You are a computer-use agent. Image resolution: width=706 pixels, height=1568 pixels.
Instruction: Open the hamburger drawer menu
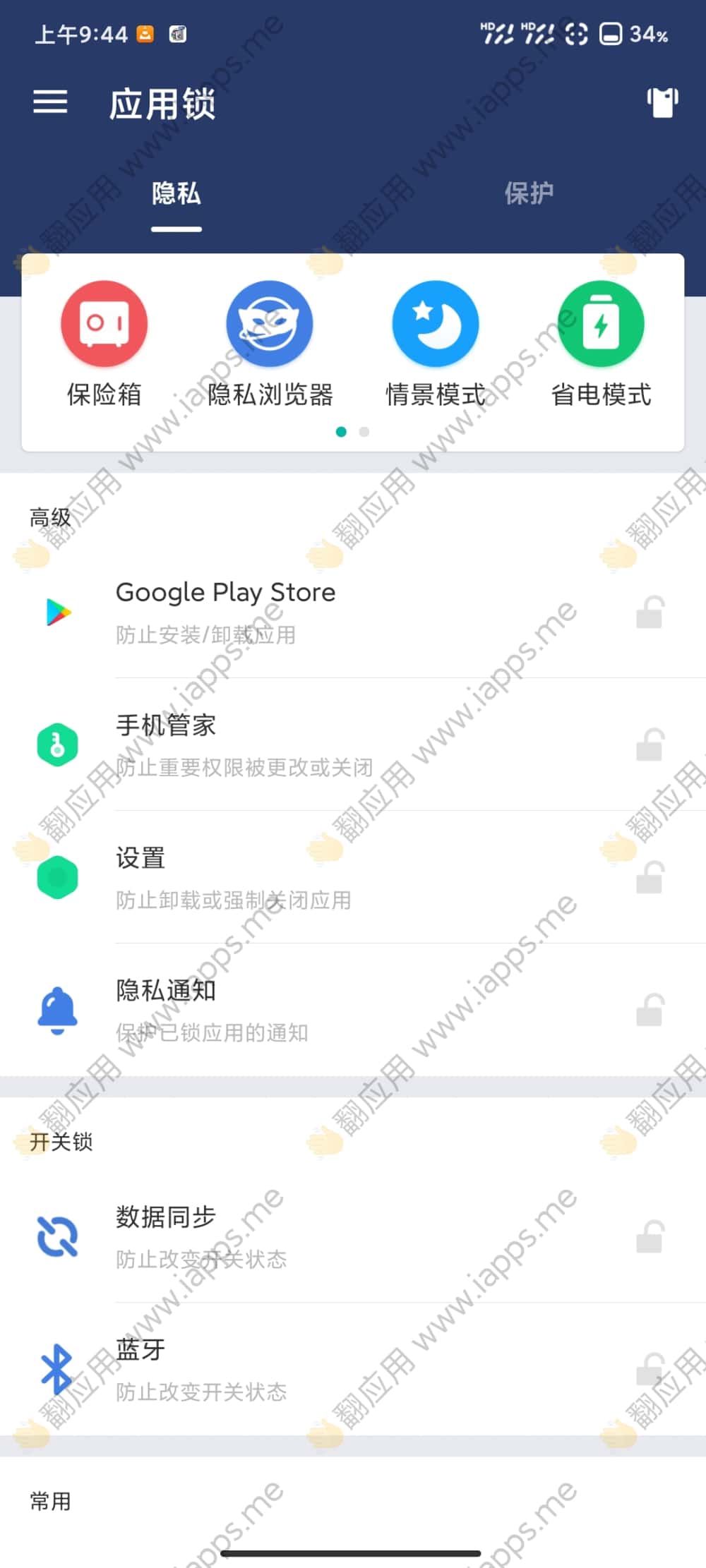[50, 103]
